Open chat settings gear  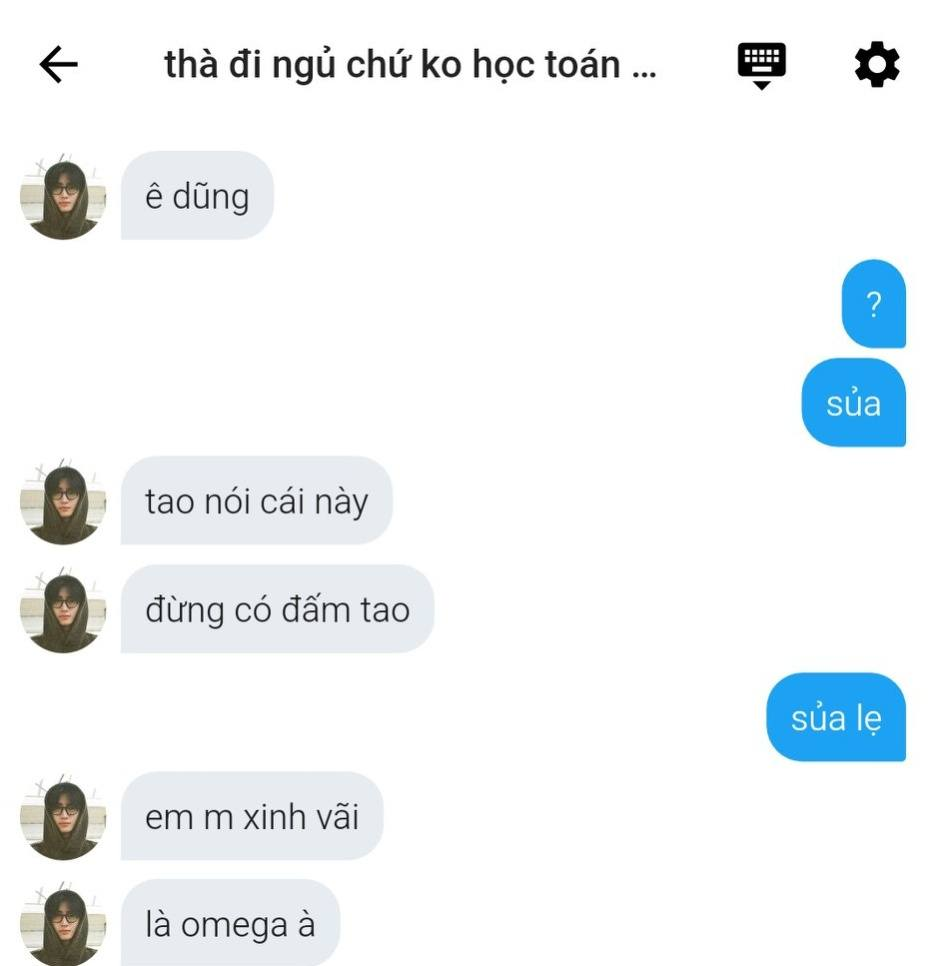[877, 65]
